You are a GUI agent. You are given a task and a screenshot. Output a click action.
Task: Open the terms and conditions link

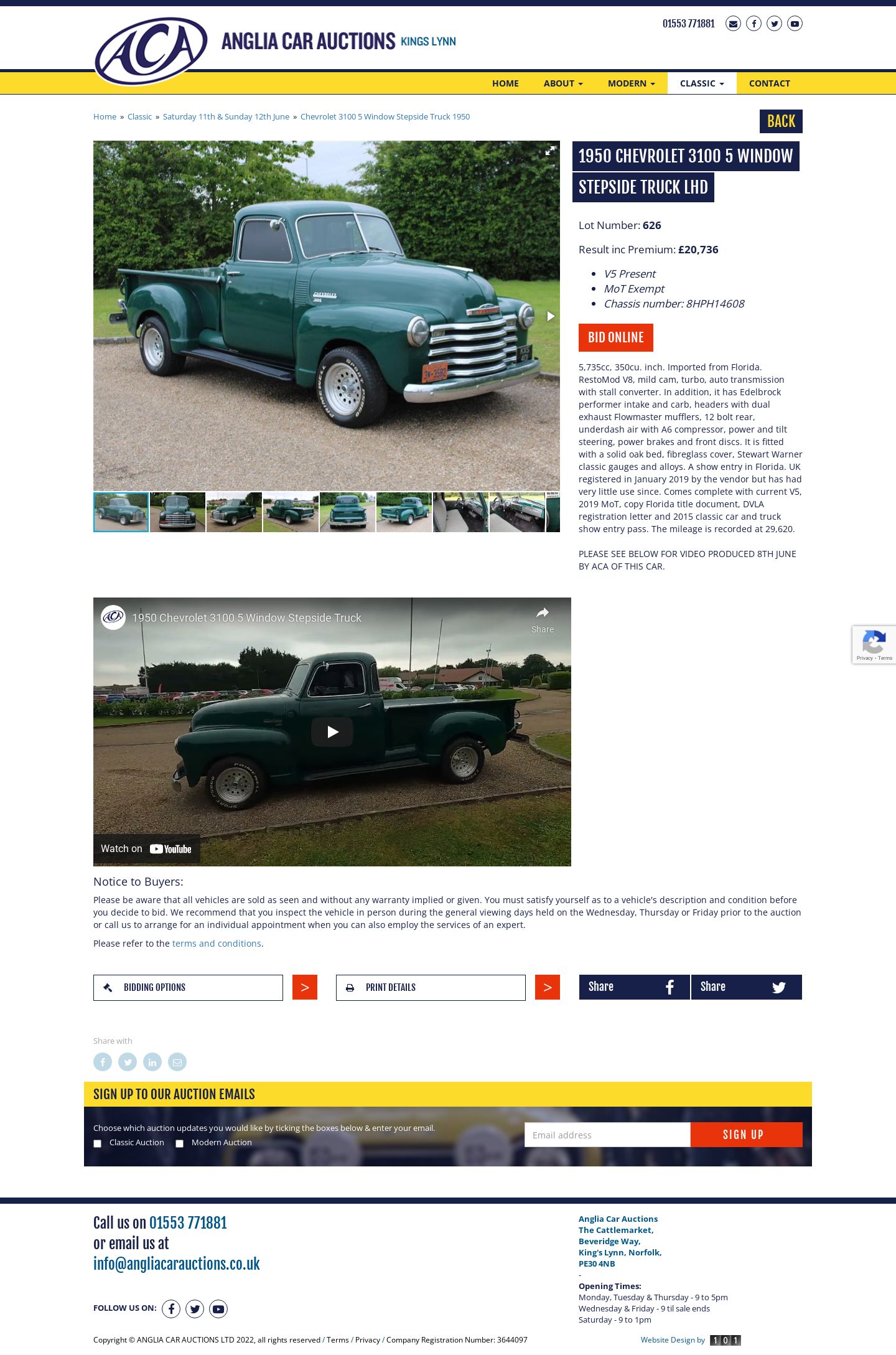coord(217,944)
